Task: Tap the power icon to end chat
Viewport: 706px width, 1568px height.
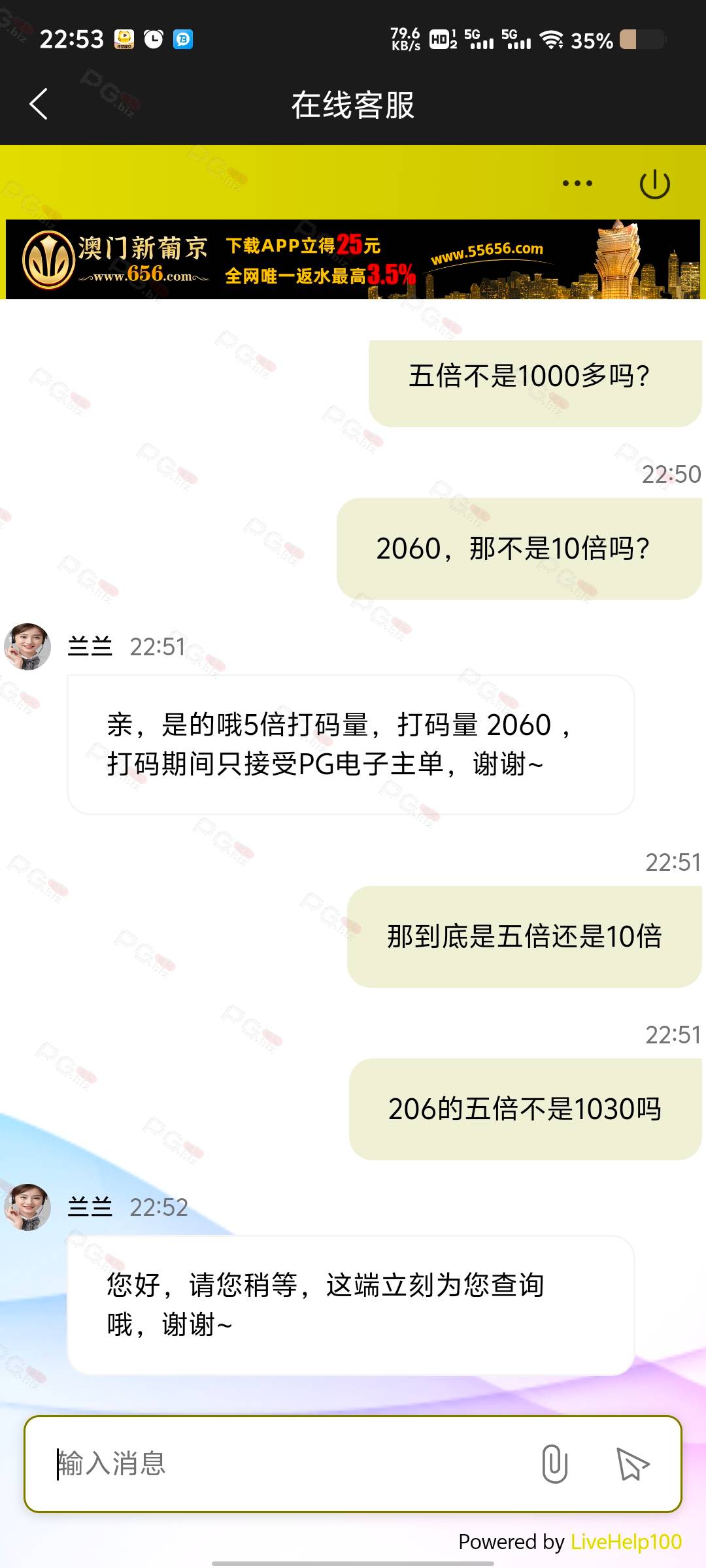Action: (x=654, y=184)
